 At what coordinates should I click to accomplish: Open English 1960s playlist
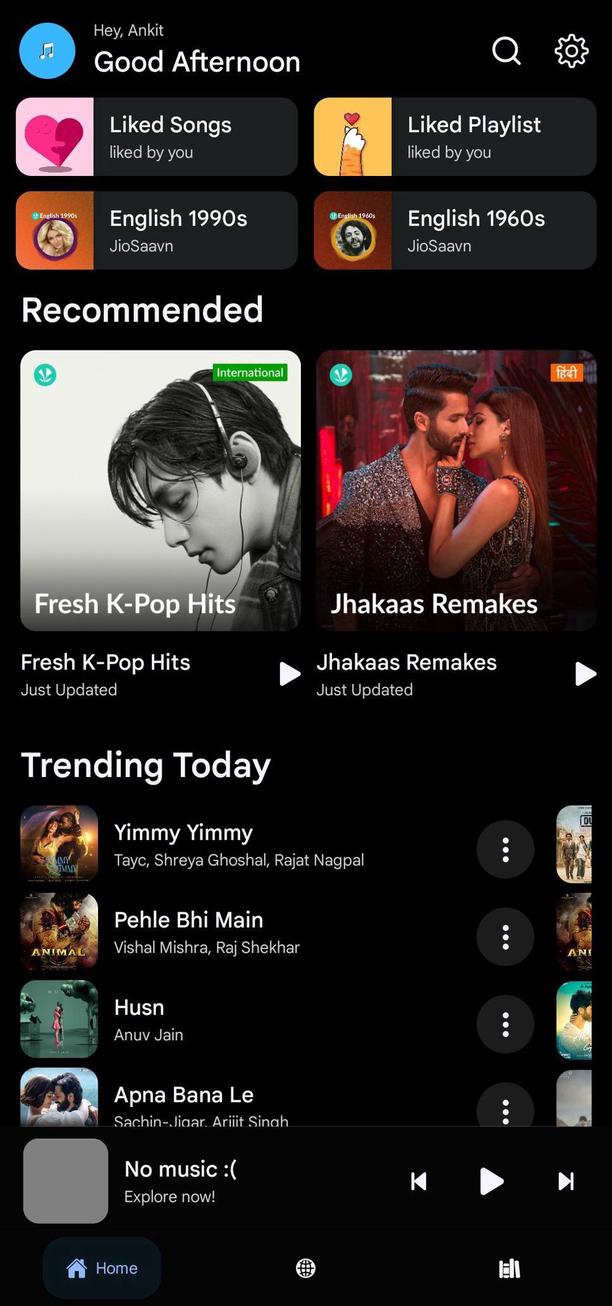[455, 230]
